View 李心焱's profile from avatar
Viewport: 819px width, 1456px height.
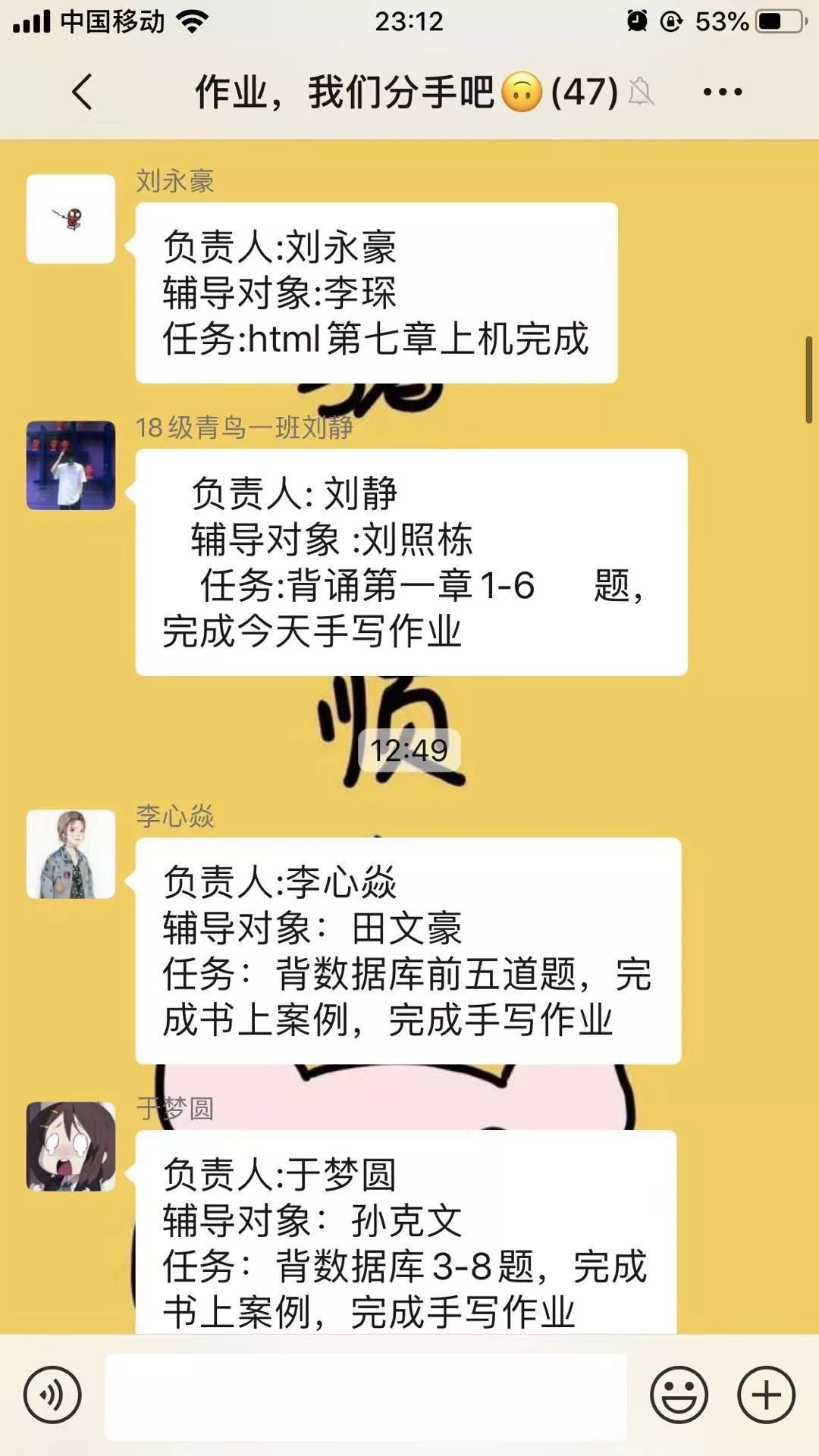click(71, 854)
